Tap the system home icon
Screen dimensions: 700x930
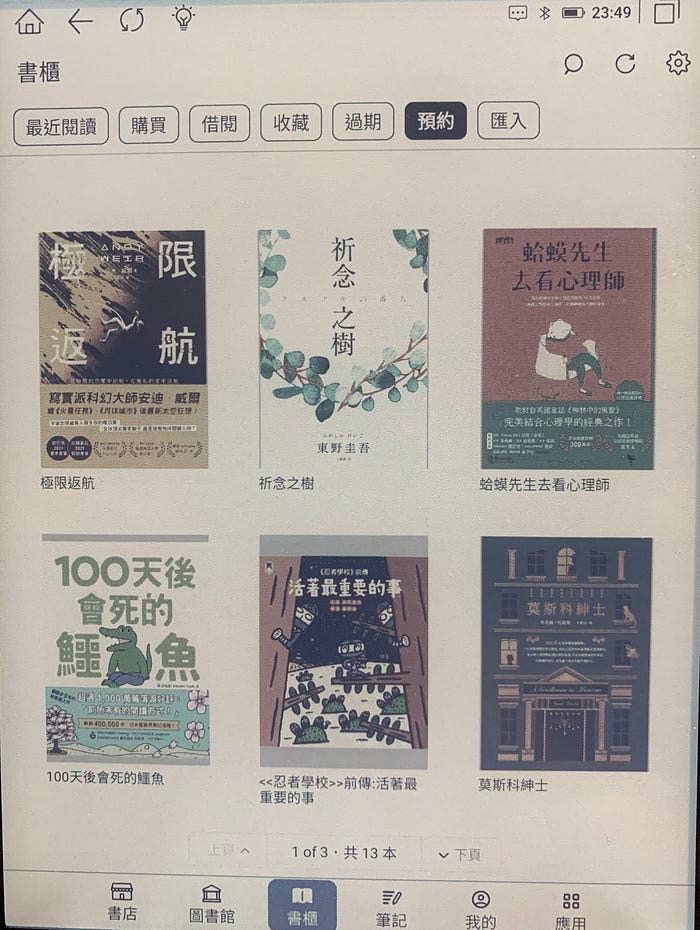30,20
